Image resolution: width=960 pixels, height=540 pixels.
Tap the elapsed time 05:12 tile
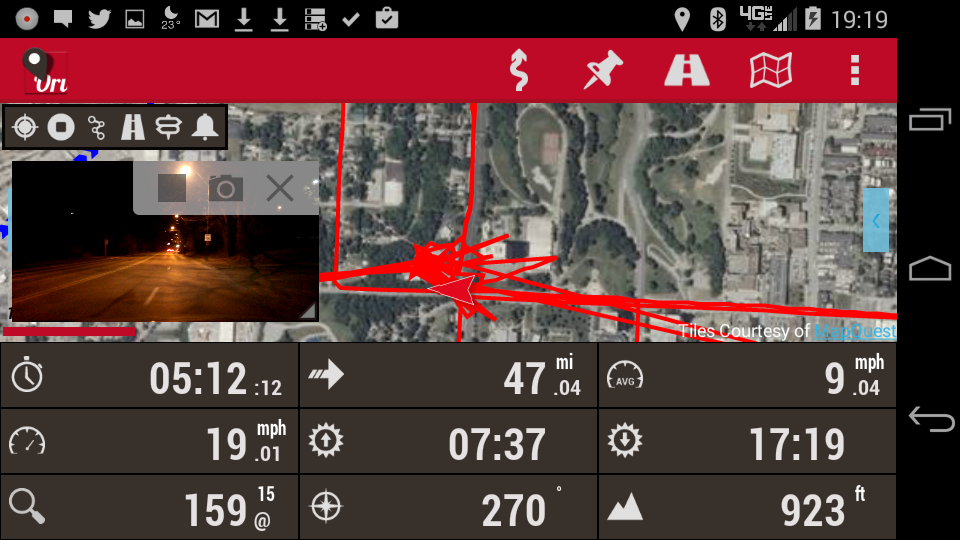pos(149,376)
